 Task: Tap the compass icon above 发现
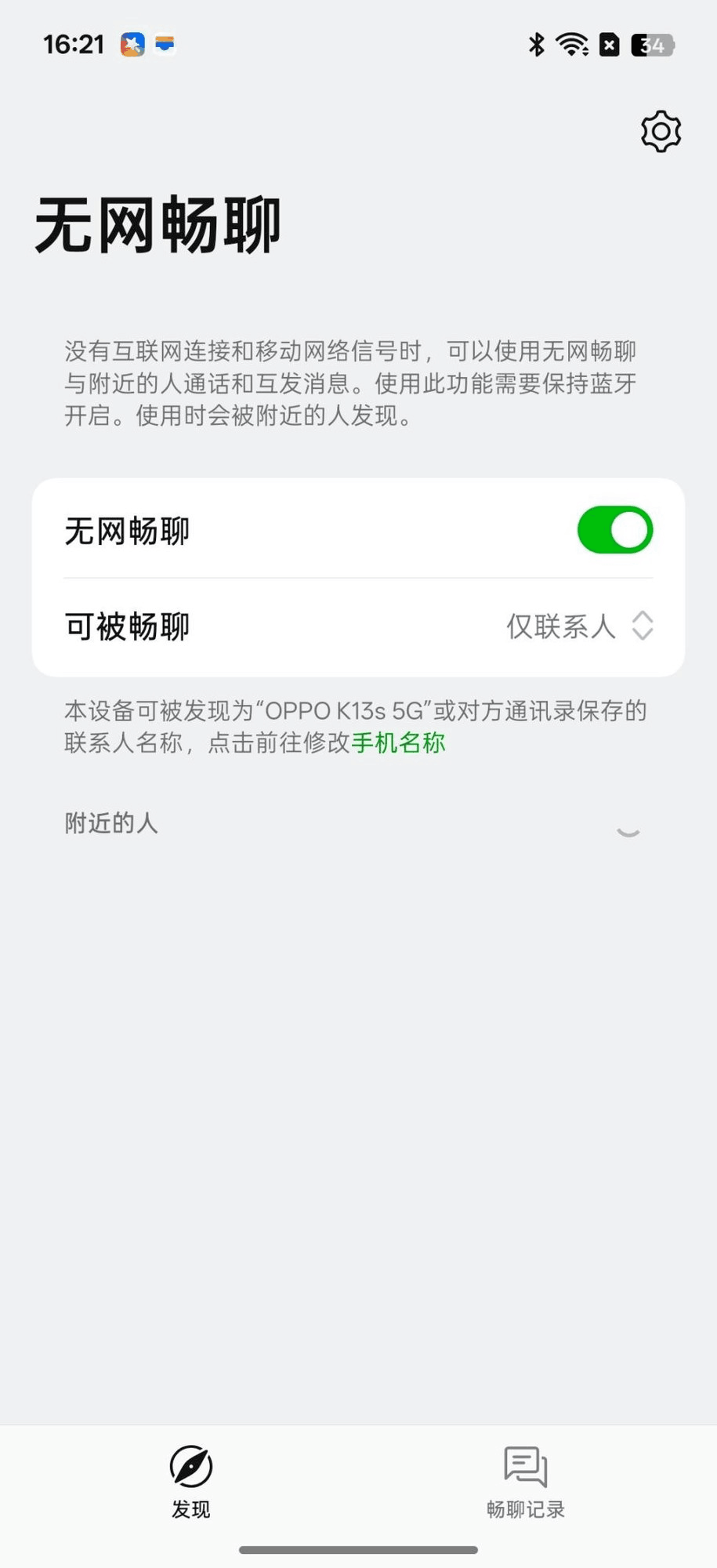pos(190,1468)
